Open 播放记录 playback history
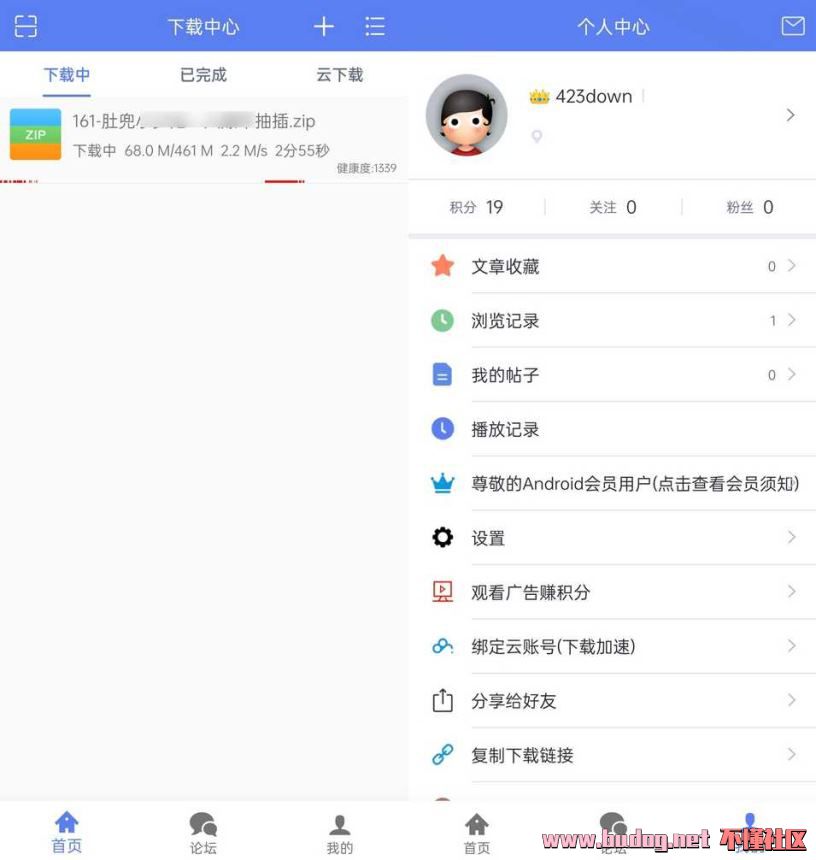Viewport: 816px width, 860px height. (x=612, y=429)
